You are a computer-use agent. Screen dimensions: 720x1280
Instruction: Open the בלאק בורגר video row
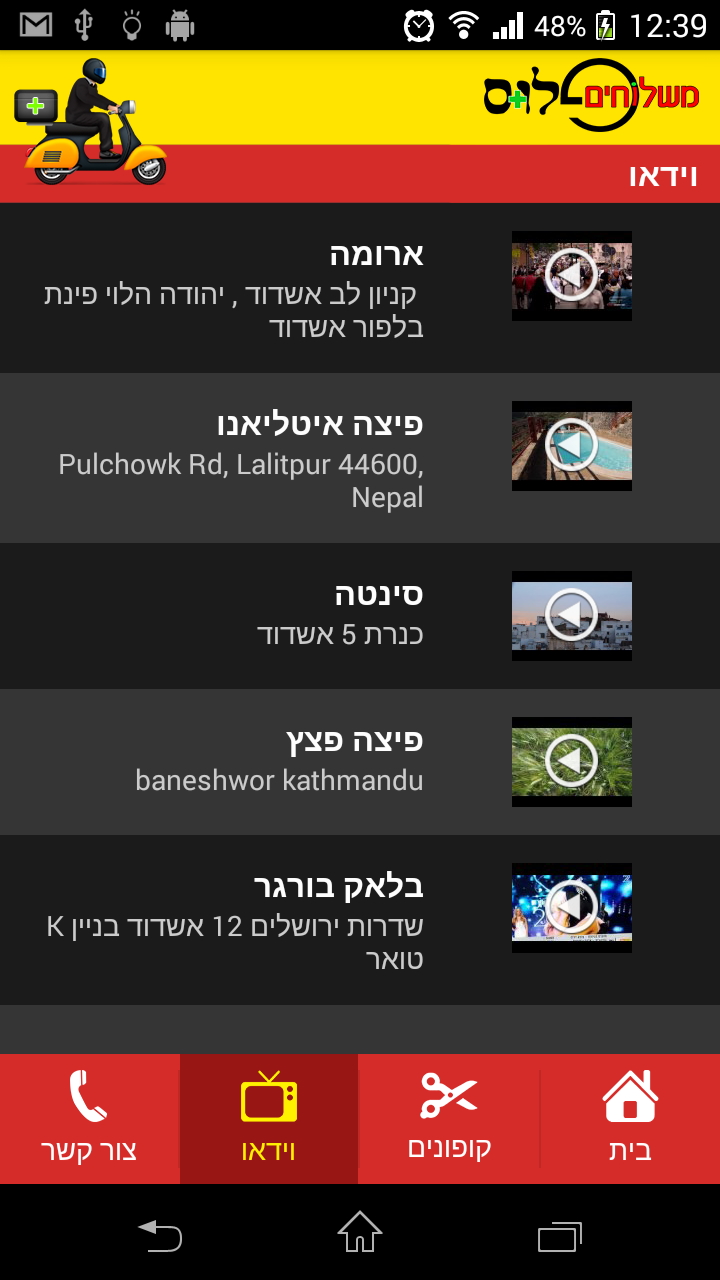[x=360, y=920]
